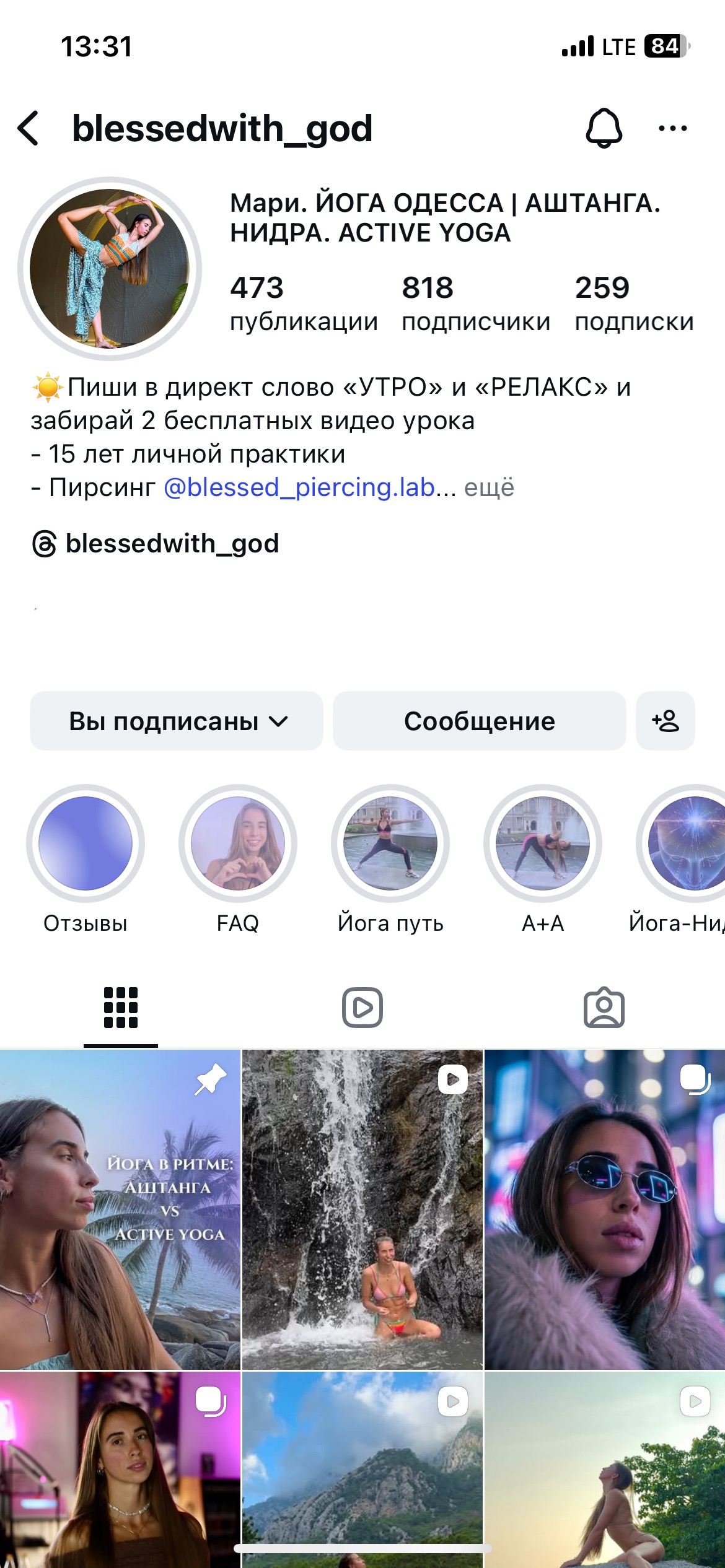Open the 818 подписчики list
This screenshot has width=725, height=1568.
click(x=475, y=304)
